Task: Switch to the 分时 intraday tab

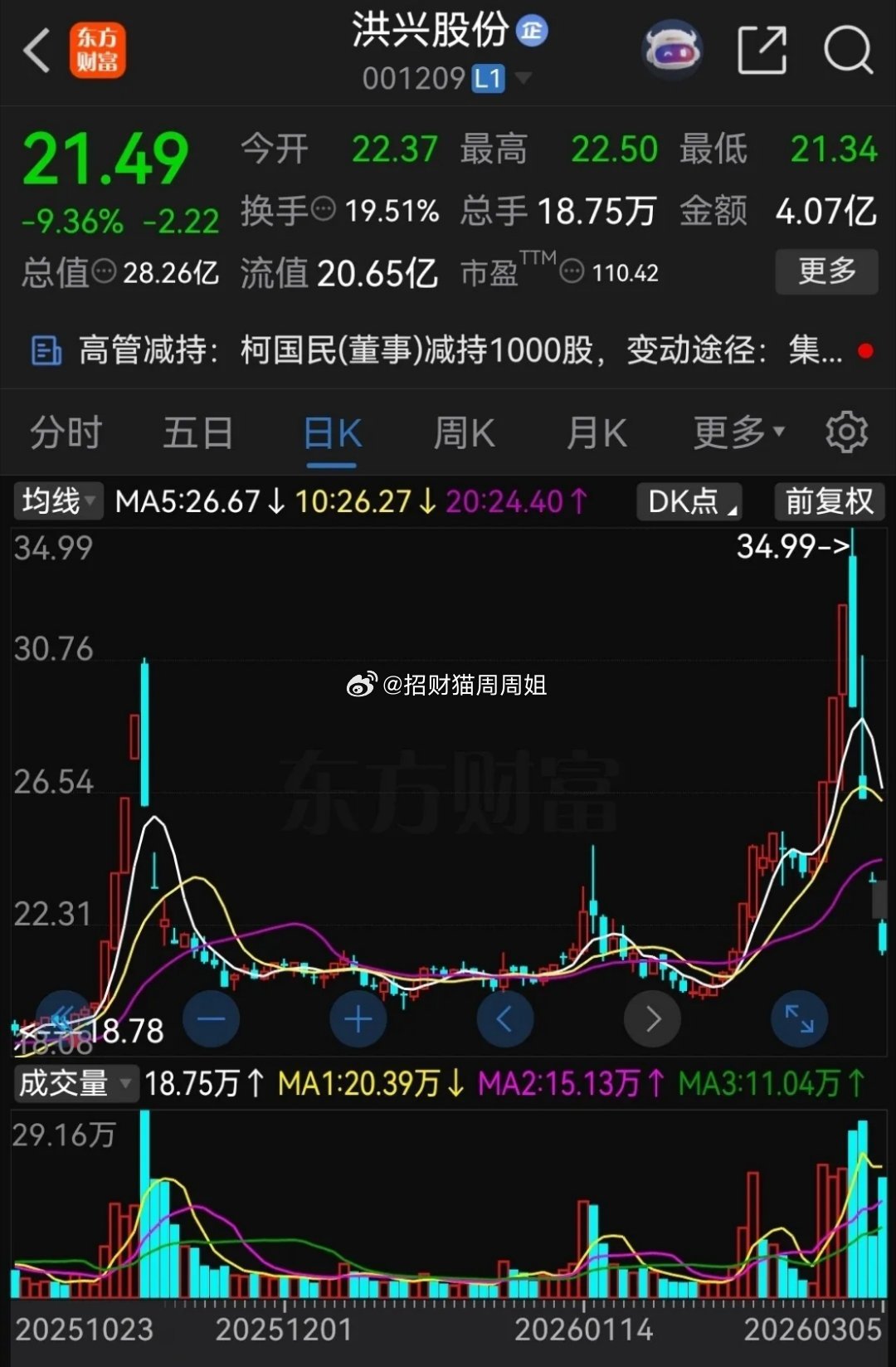Action: tap(65, 432)
